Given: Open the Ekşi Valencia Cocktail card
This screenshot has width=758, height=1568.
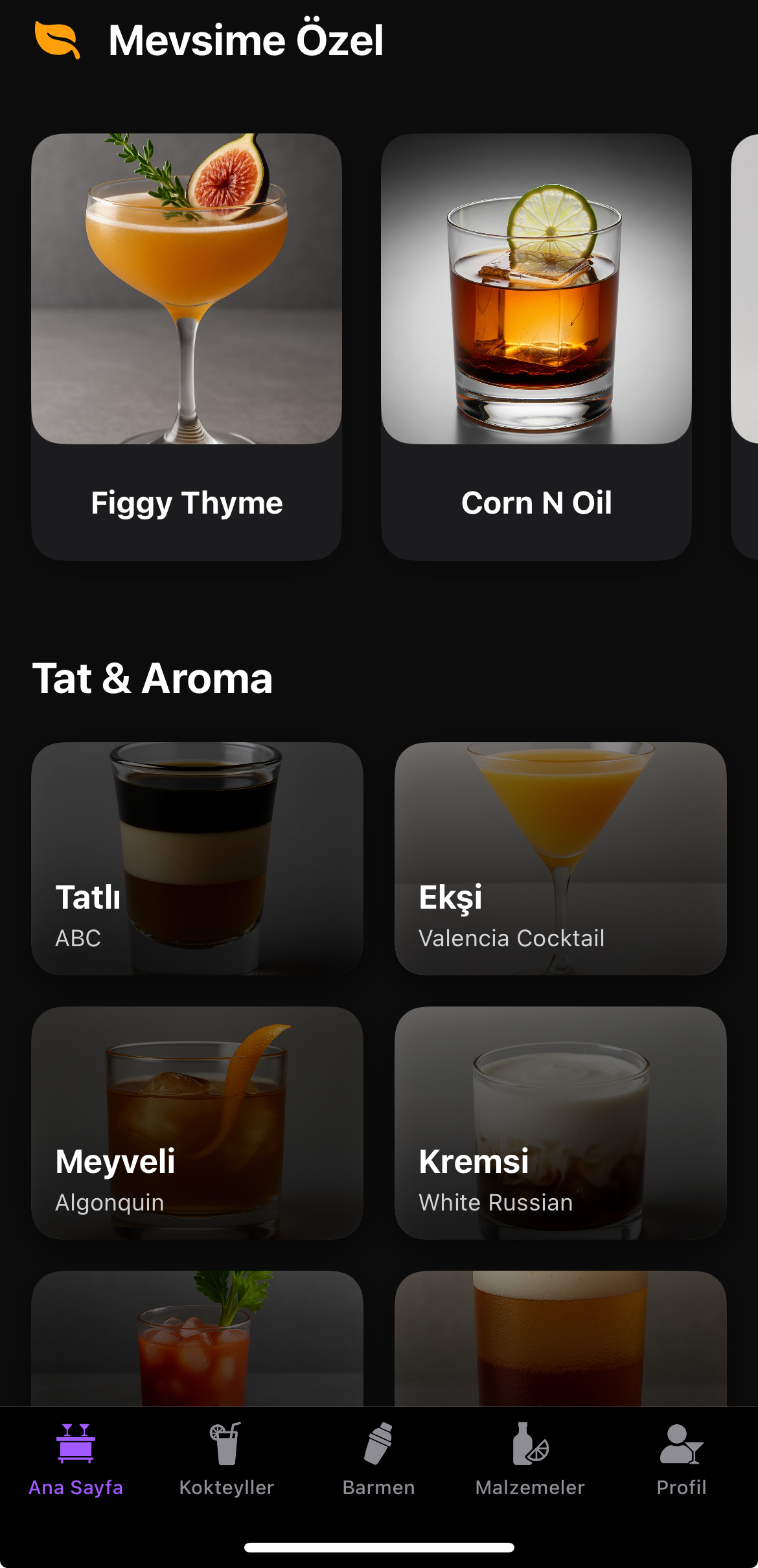Looking at the screenshot, I should 560,855.
